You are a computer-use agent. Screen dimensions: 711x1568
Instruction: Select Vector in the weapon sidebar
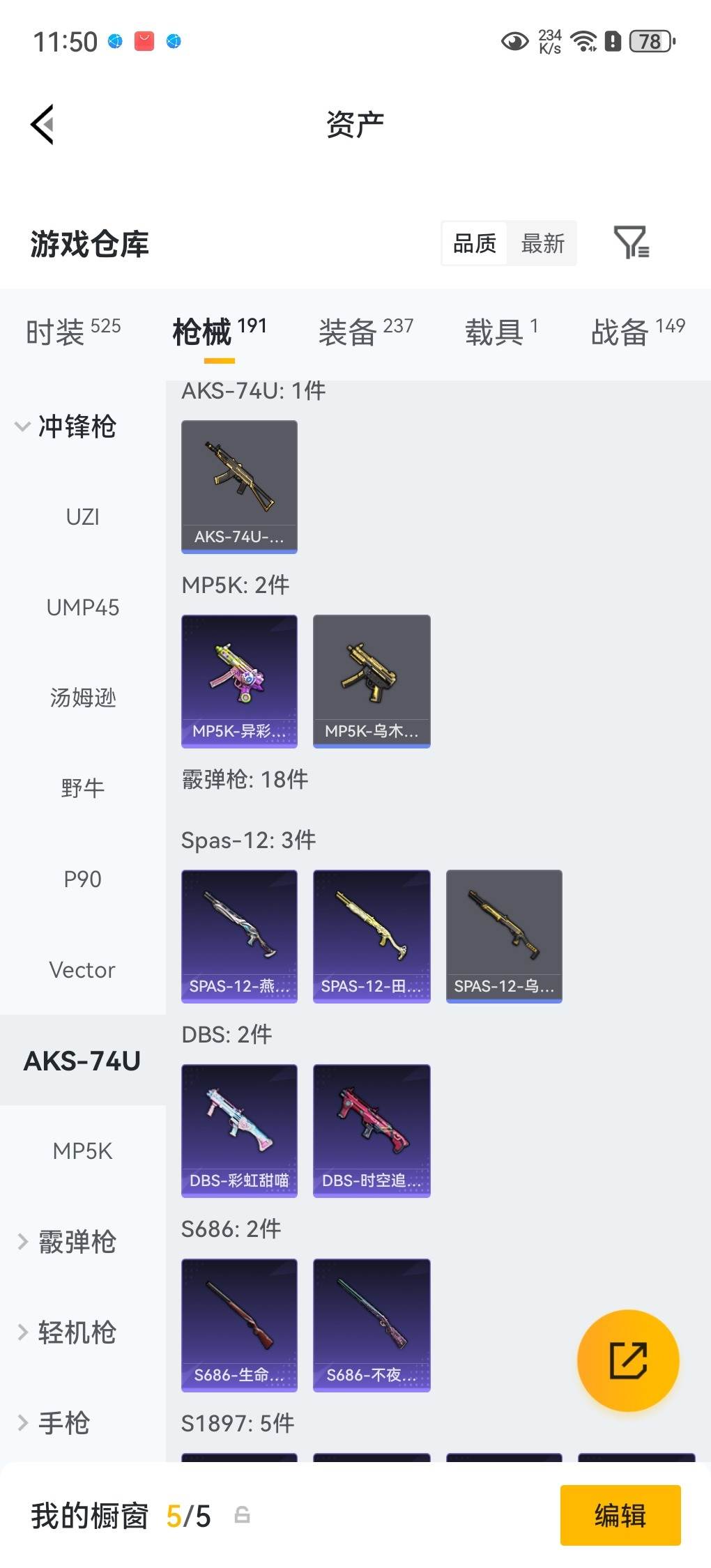(83, 969)
